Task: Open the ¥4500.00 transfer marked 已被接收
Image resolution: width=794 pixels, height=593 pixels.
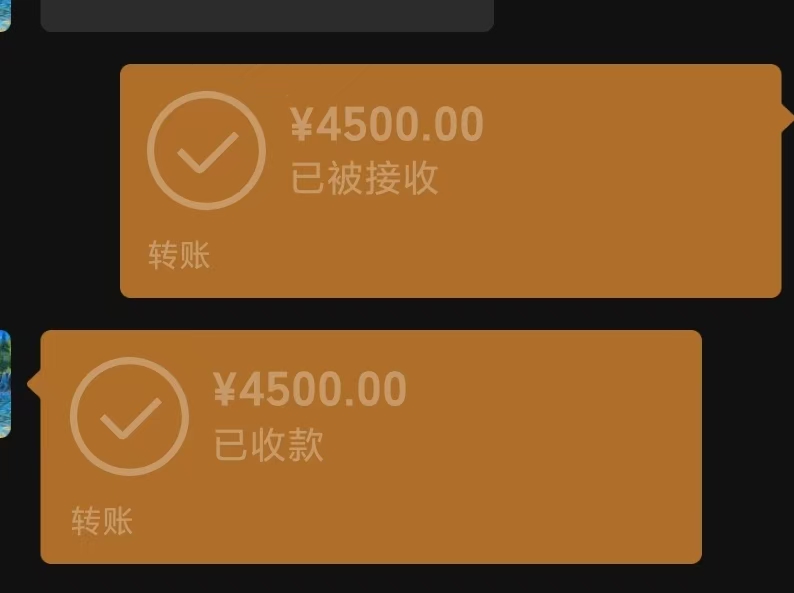Action: pyautogui.click(x=451, y=181)
